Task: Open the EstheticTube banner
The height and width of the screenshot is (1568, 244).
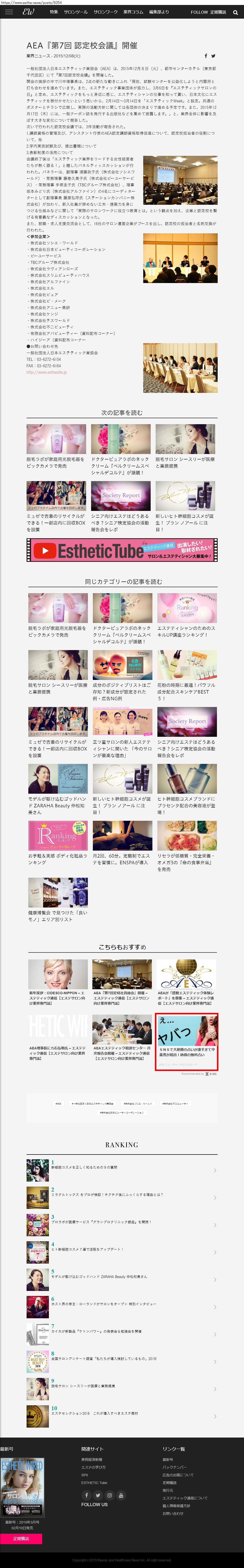Action: [x=122, y=550]
